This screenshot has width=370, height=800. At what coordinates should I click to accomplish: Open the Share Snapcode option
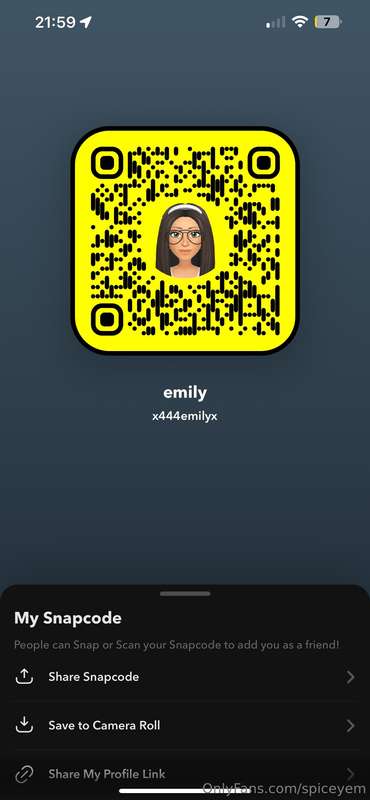185,677
